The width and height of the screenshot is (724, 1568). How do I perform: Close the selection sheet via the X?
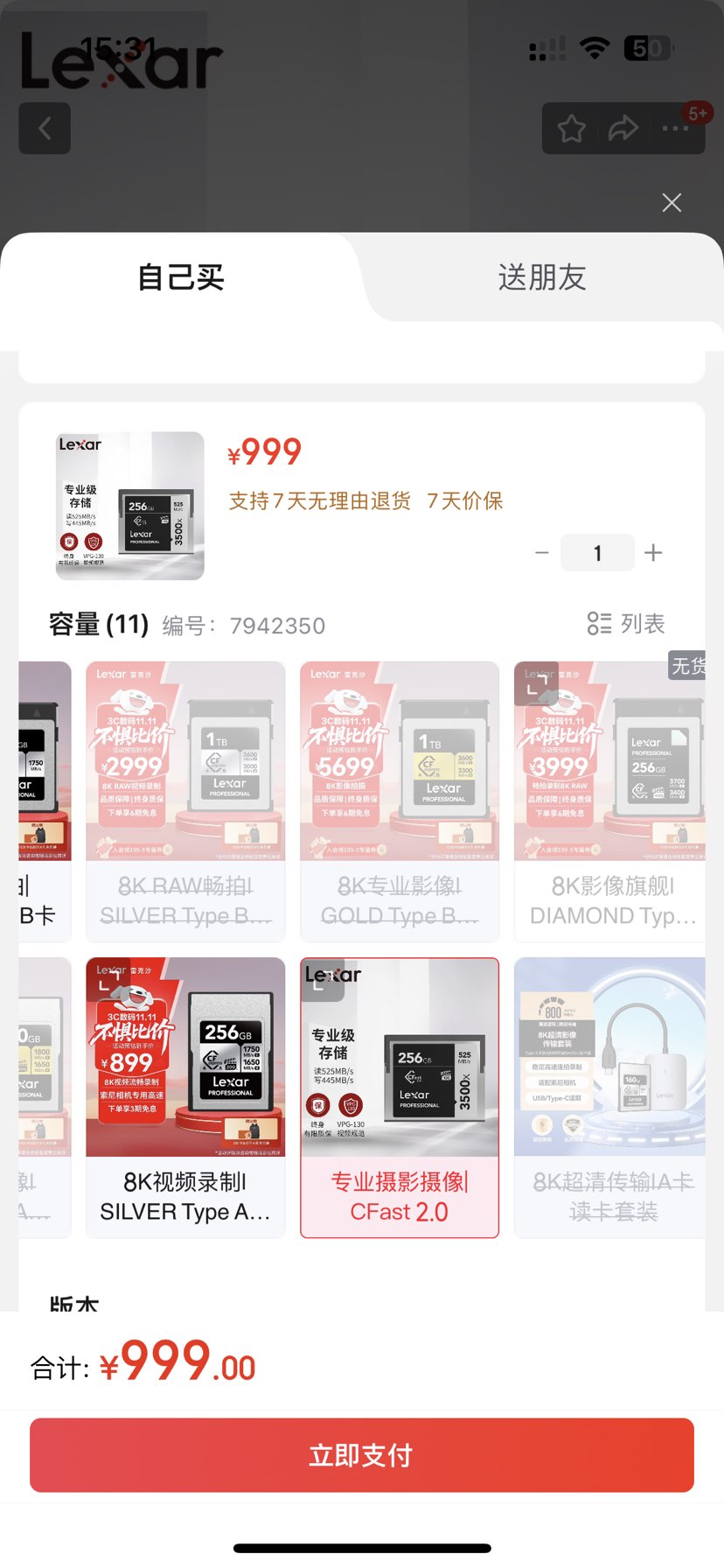(x=671, y=202)
